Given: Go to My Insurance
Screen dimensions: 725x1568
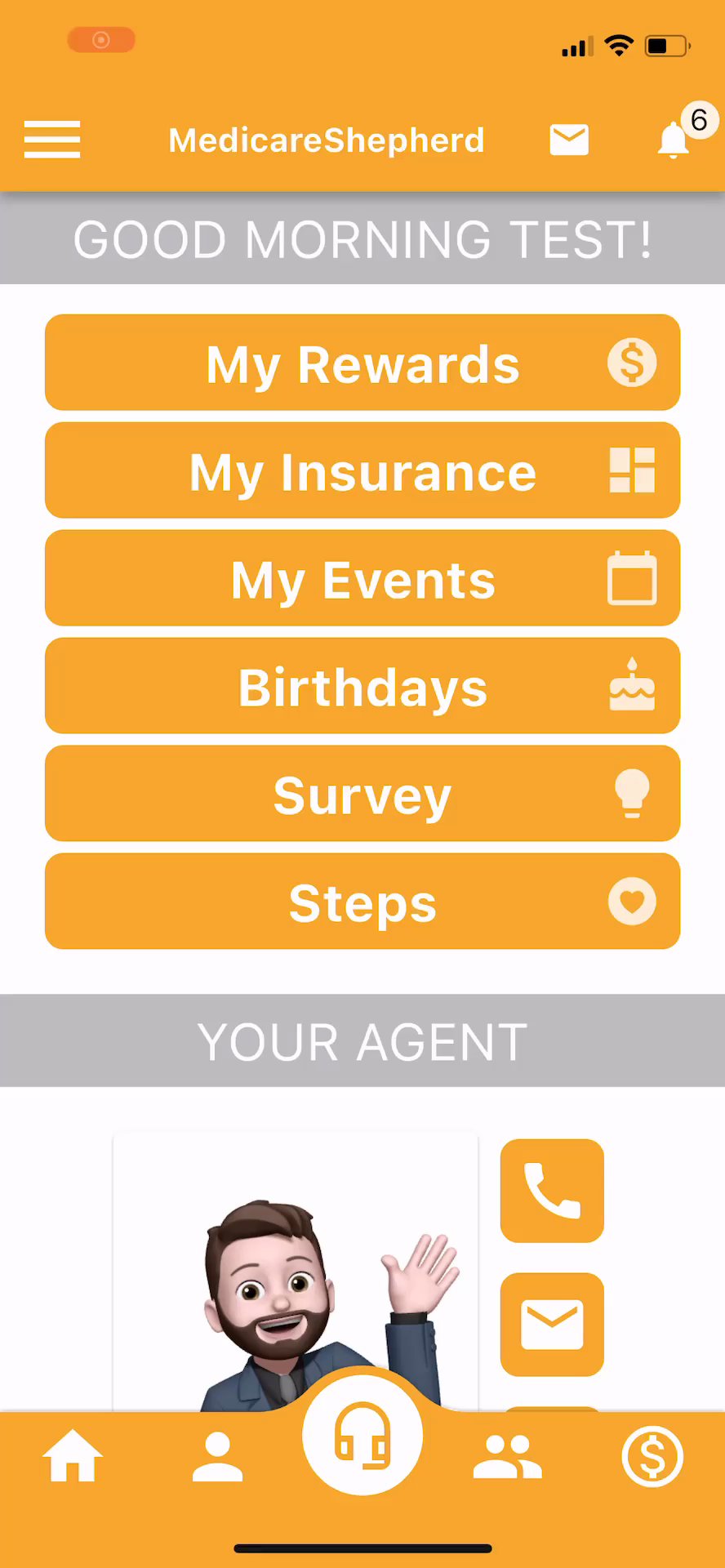Looking at the screenshot, I should [x=362, y=470].
